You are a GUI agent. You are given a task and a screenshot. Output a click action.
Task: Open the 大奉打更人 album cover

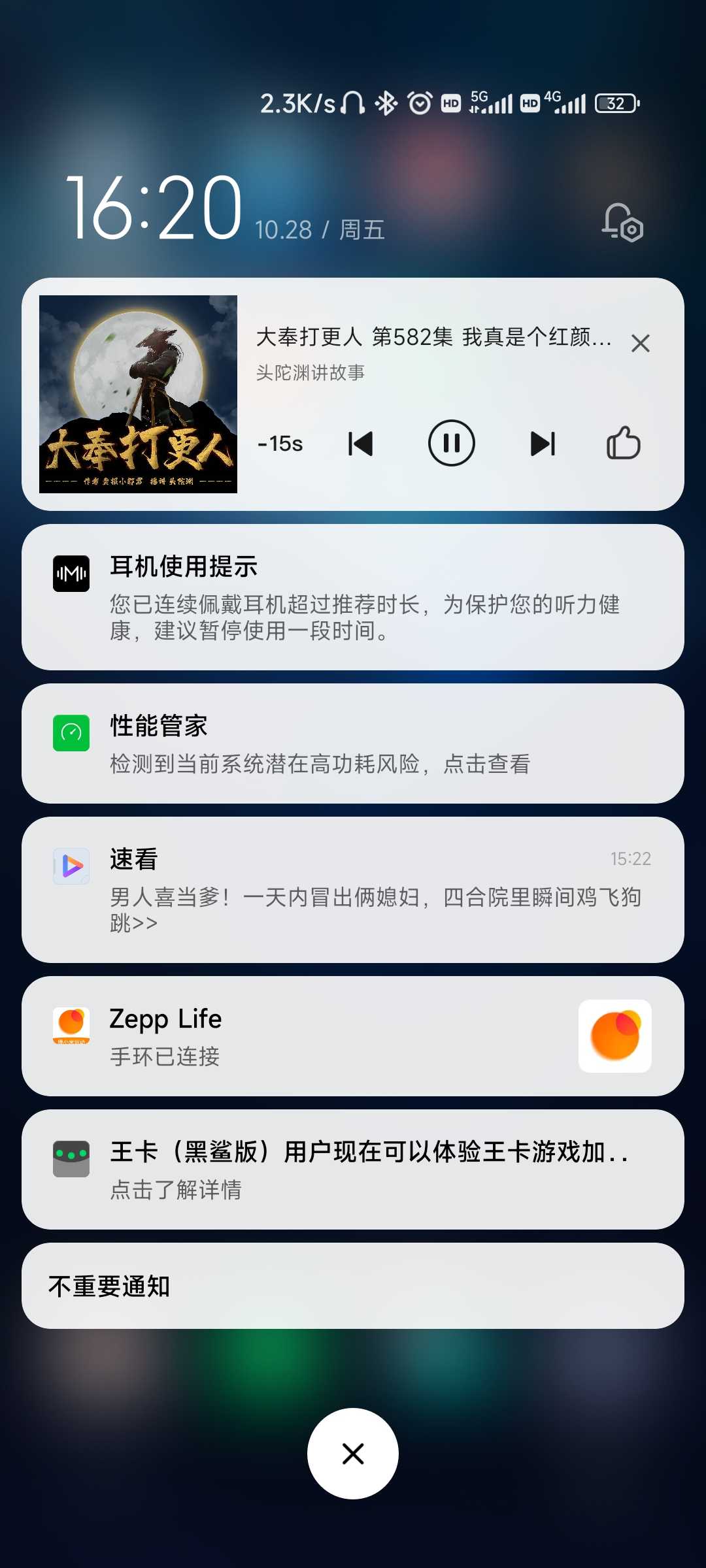click(x=138, y=394)
